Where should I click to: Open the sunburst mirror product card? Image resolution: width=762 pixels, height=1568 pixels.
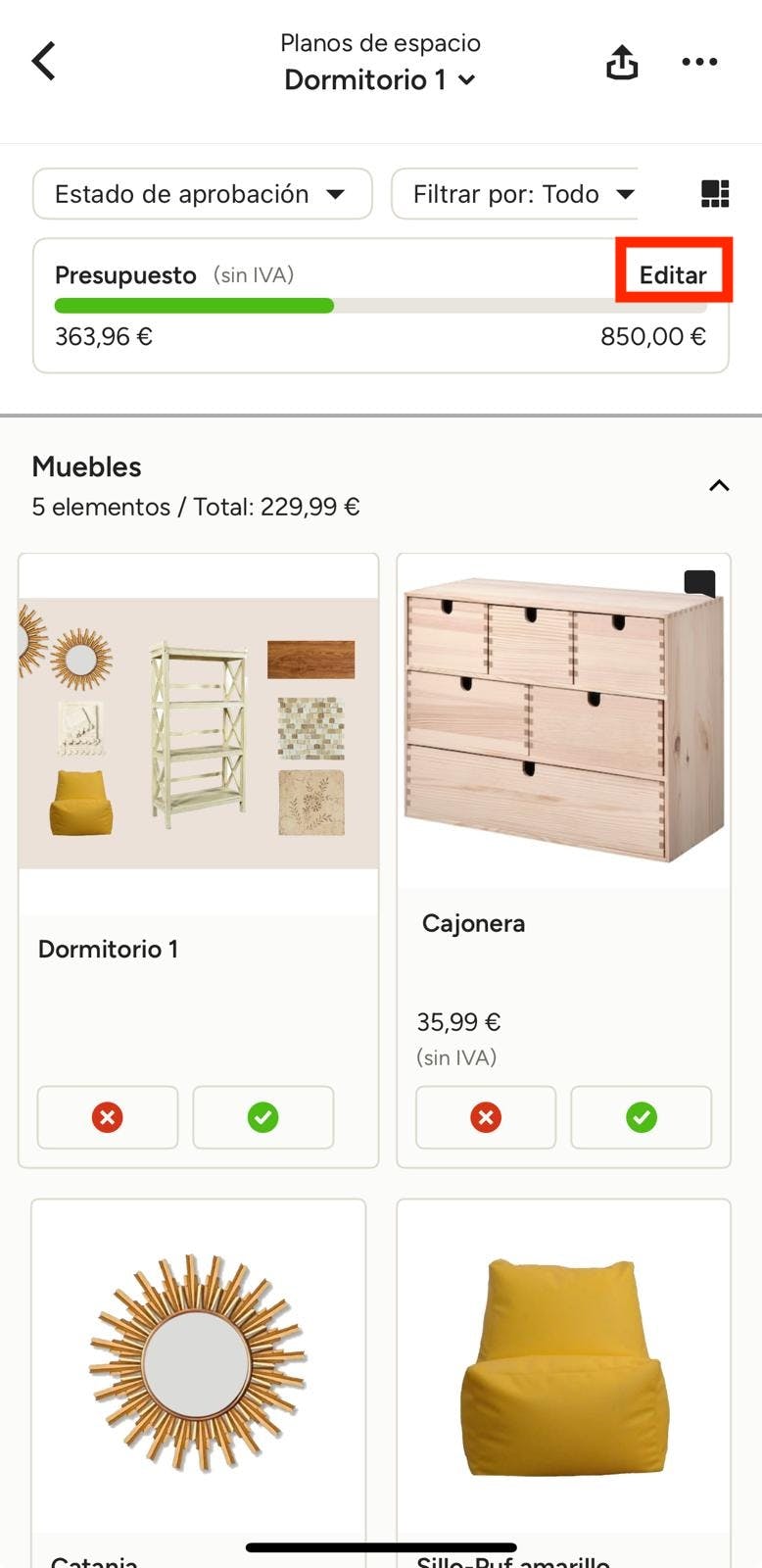click(x=198, y=1362)
